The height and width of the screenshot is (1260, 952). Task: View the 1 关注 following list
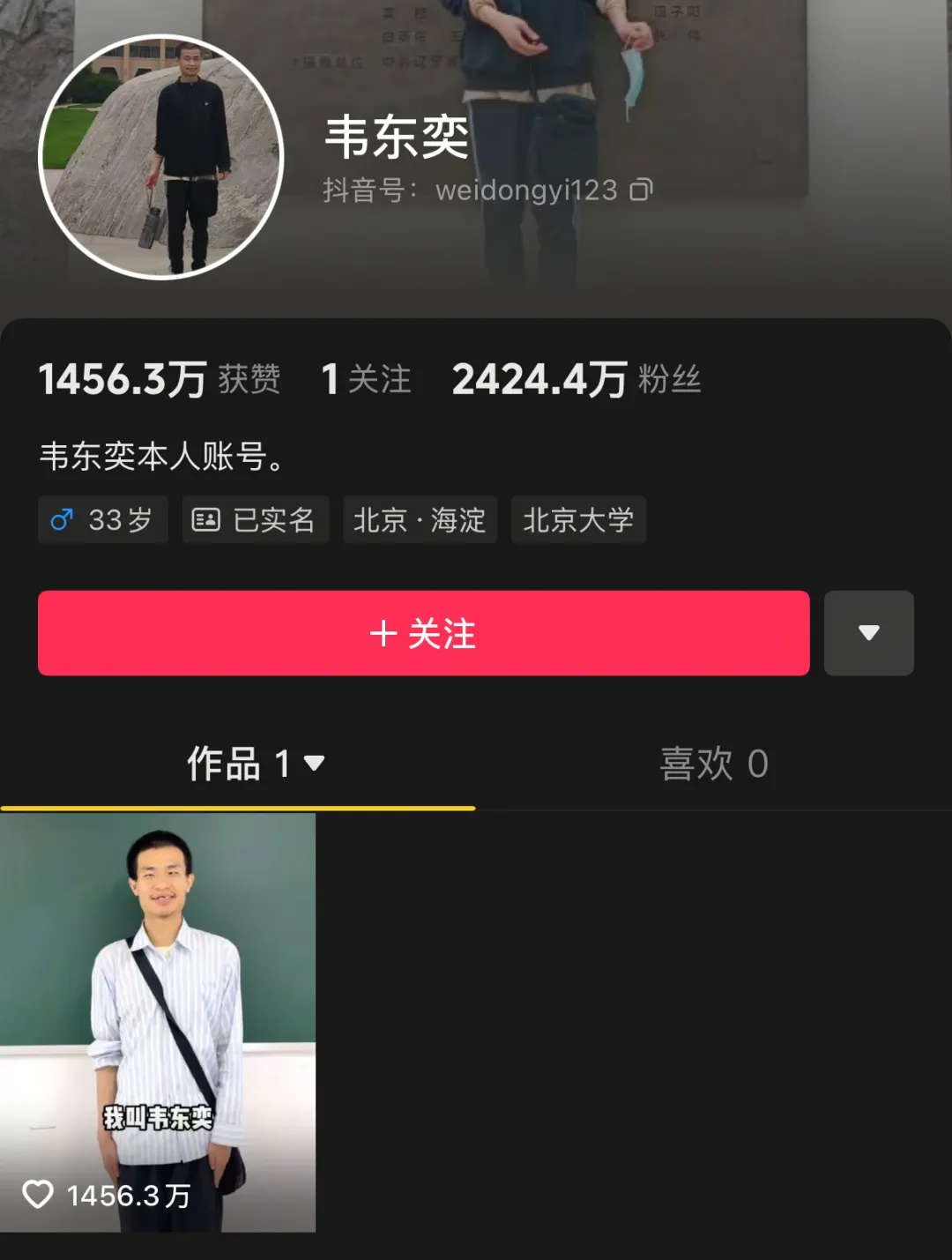[x=366, y=380]
